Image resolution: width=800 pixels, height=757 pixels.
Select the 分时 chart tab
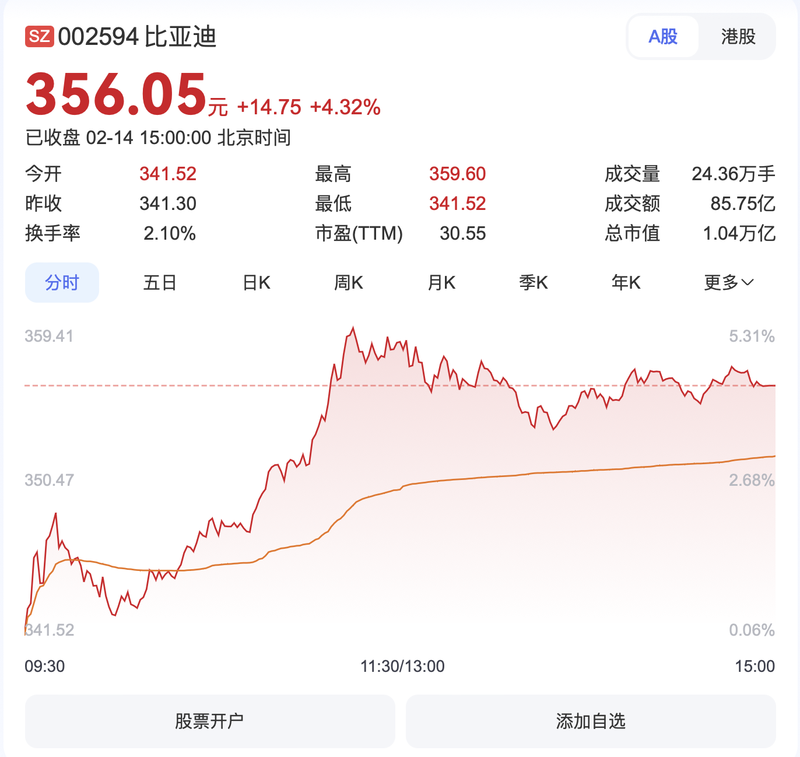click(62, 282)
